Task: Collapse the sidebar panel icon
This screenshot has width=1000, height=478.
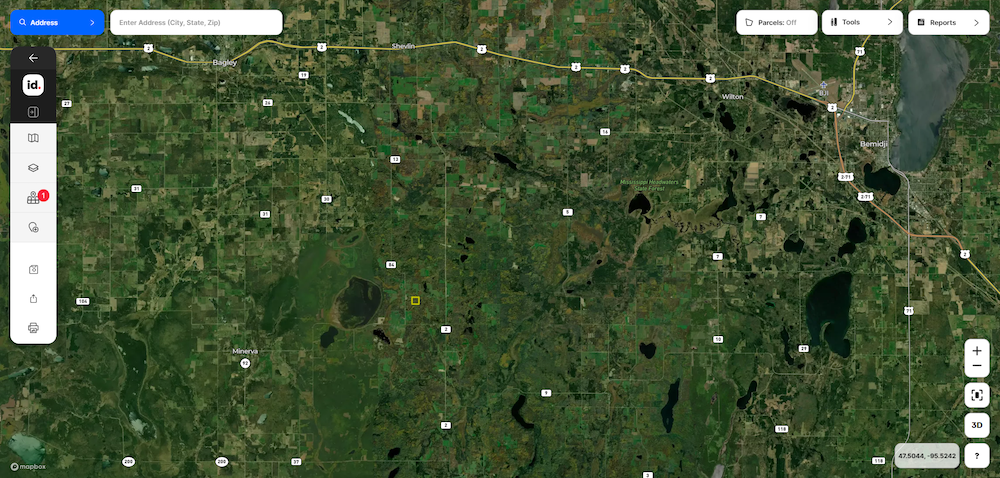Action: click(x=33, y=111)
